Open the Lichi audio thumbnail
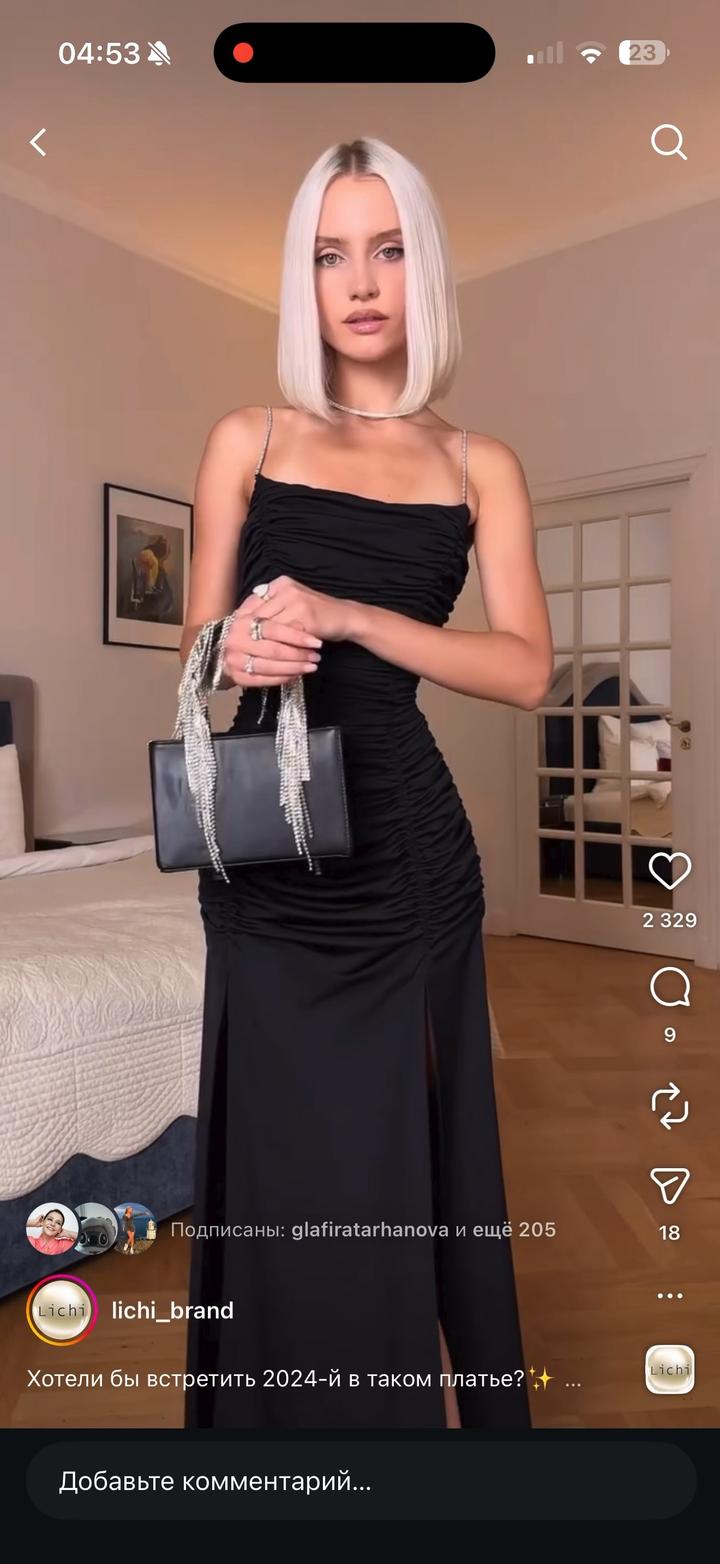Image resolution: width=720 pixels, height=1564 pixels. (669, 1369)
